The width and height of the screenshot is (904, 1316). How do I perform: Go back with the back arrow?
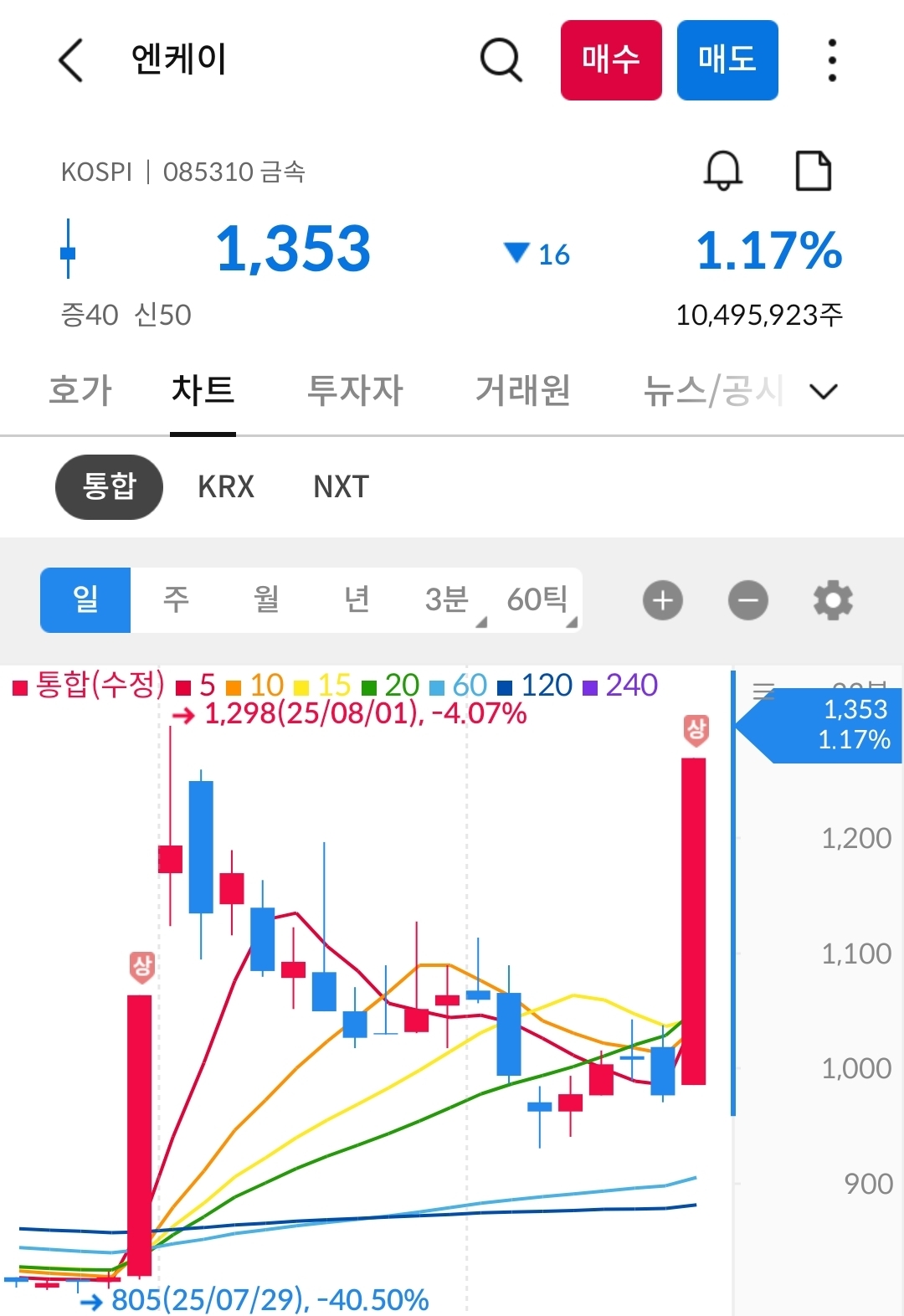[70, 59]
